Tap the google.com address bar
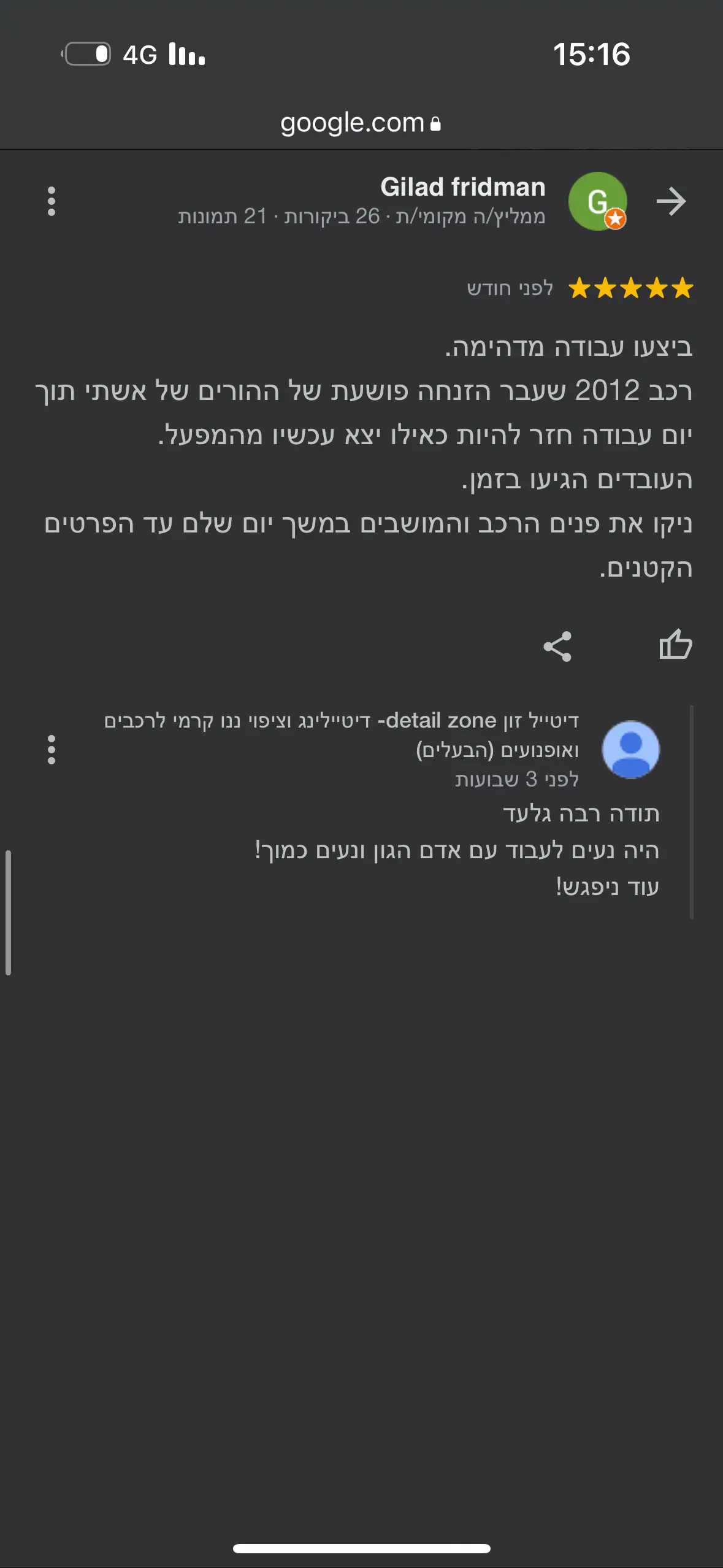723x1568 pixels. coord(361,123)
